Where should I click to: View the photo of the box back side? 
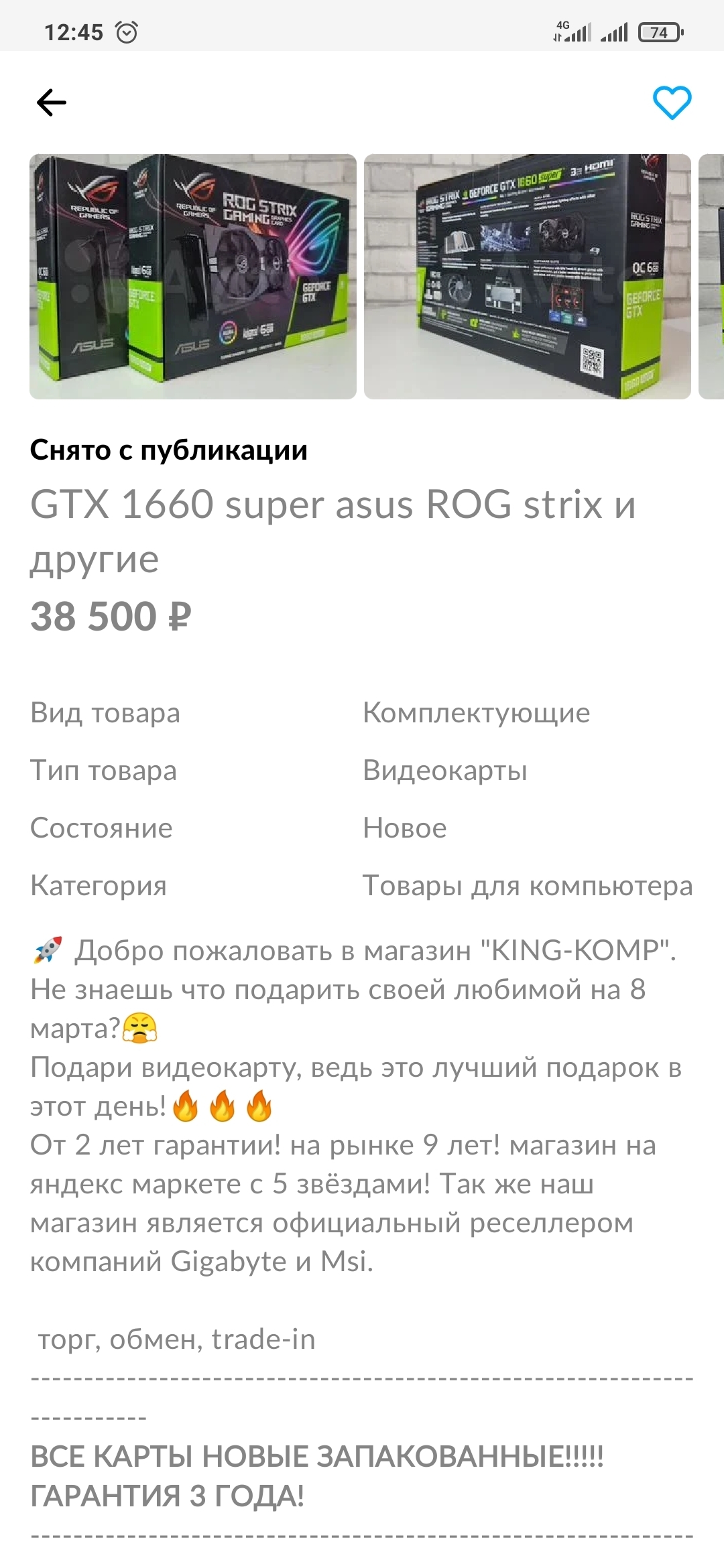[527, 277]
